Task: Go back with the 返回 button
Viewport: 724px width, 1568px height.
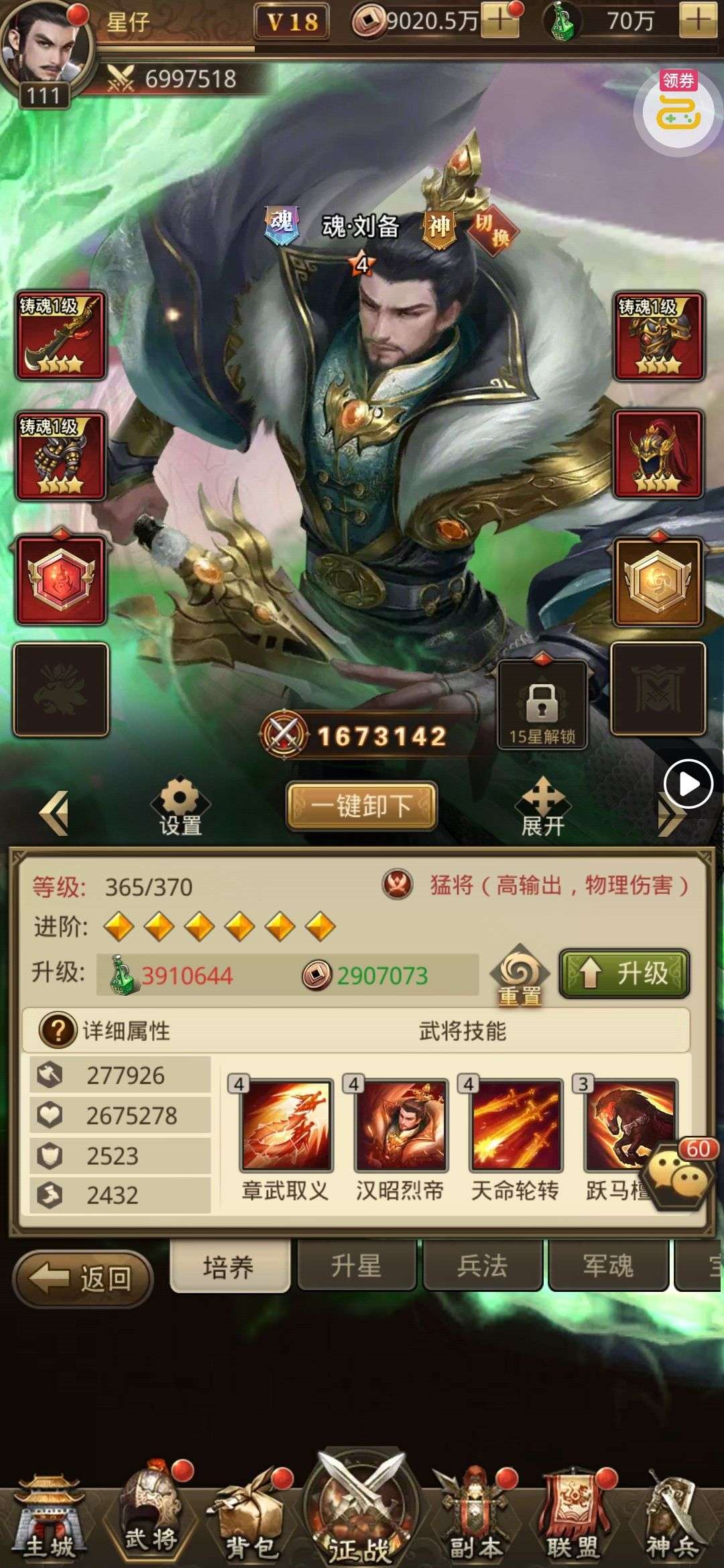Action: [x=83, y=1279]
